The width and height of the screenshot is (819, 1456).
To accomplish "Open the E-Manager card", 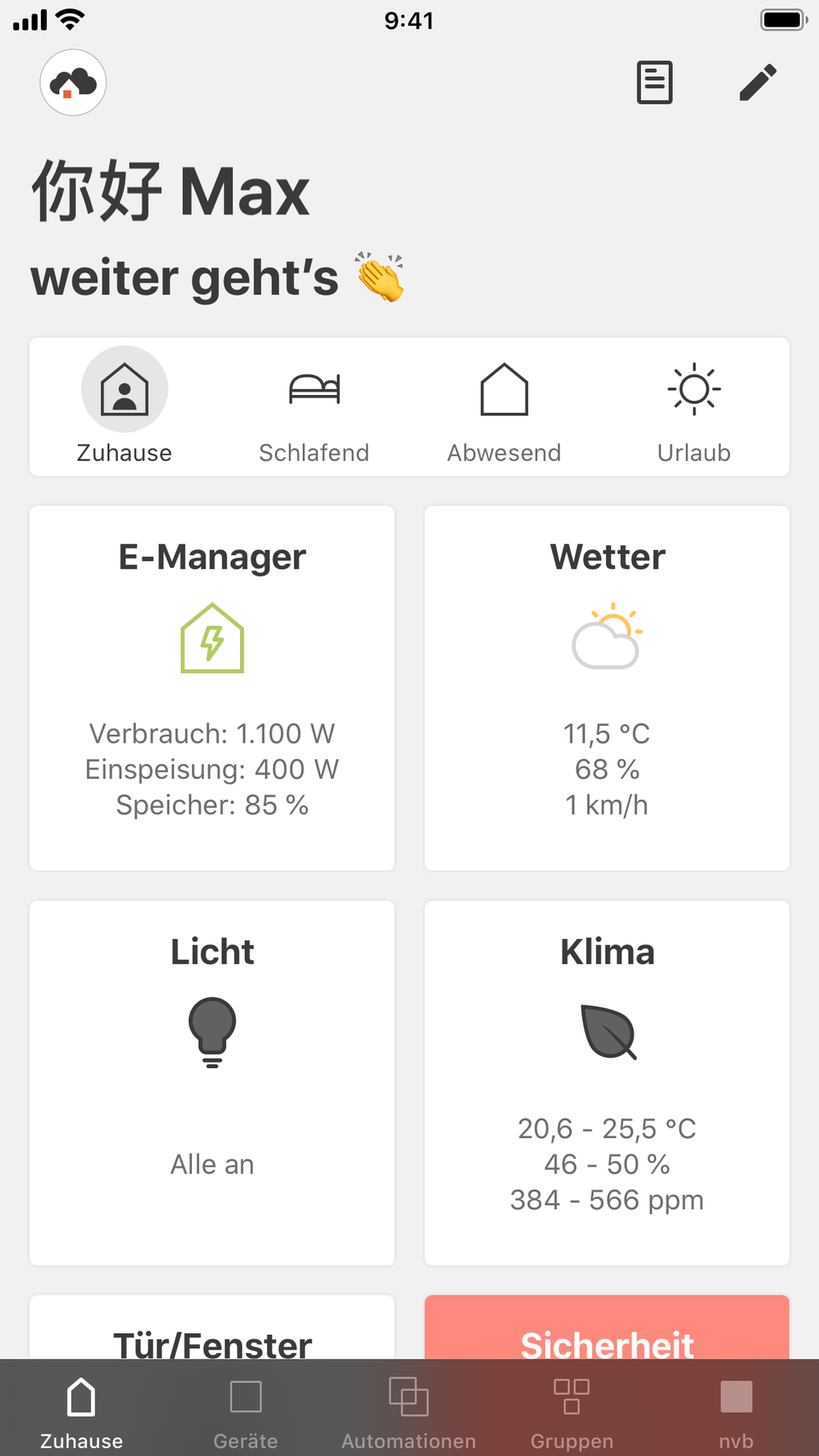I will coord(212,687).
